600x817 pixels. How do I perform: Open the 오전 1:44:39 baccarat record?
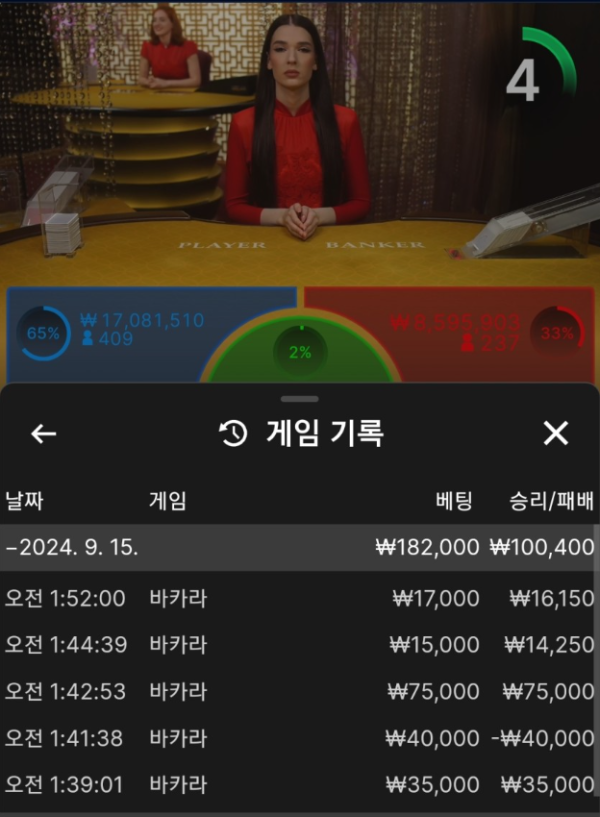pyautogui.click(x=299, y=645)
